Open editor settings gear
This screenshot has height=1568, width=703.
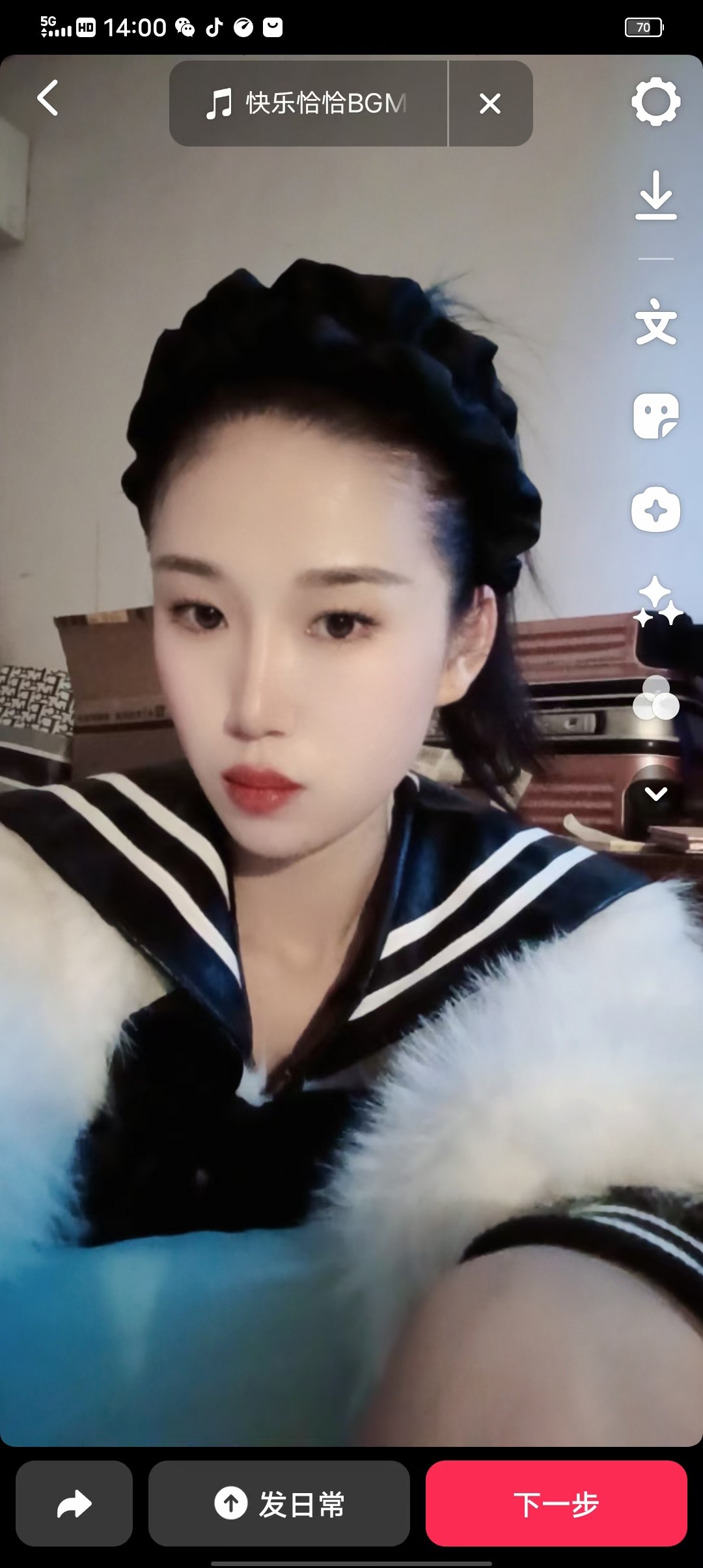coord(655,101)
